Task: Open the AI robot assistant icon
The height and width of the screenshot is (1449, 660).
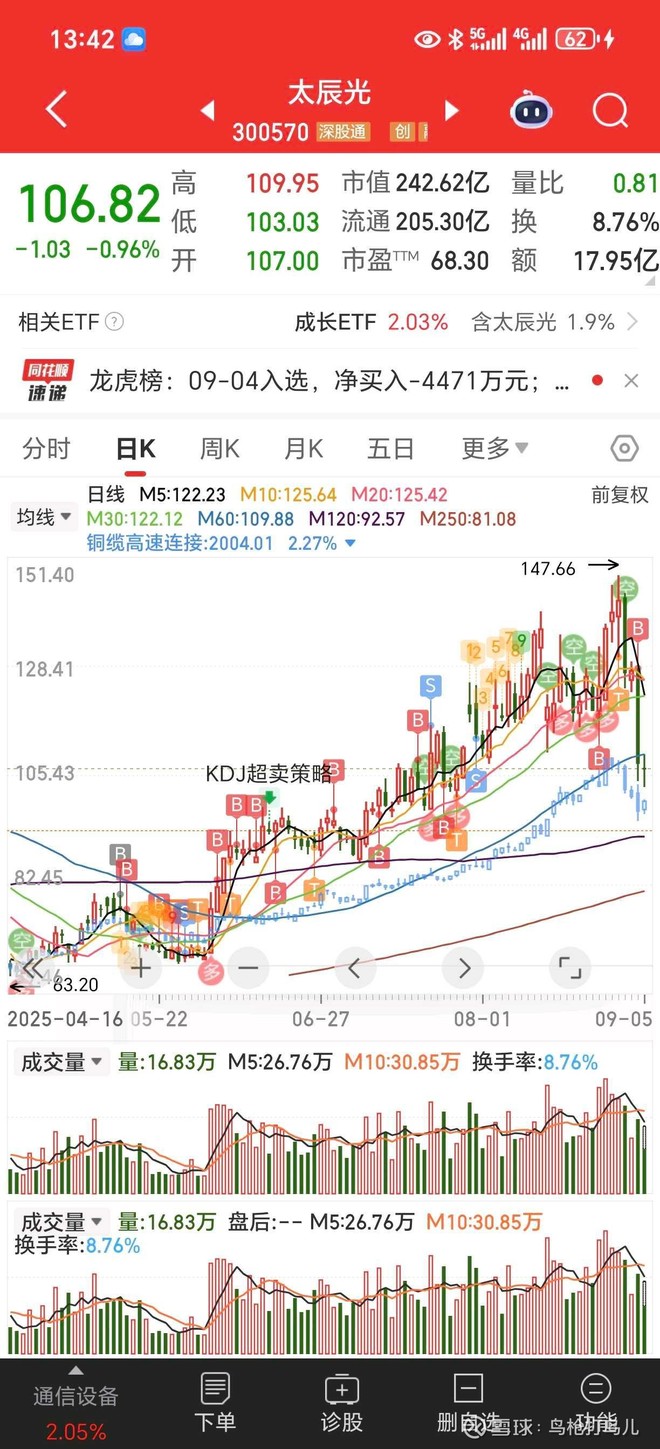Action: 532,110
